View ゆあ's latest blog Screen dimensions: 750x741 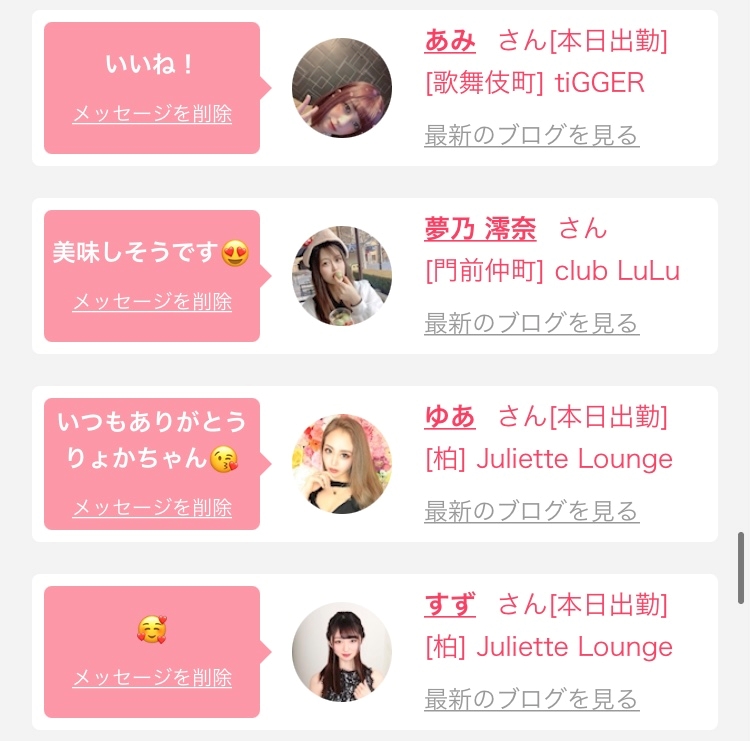coord(531,511)
